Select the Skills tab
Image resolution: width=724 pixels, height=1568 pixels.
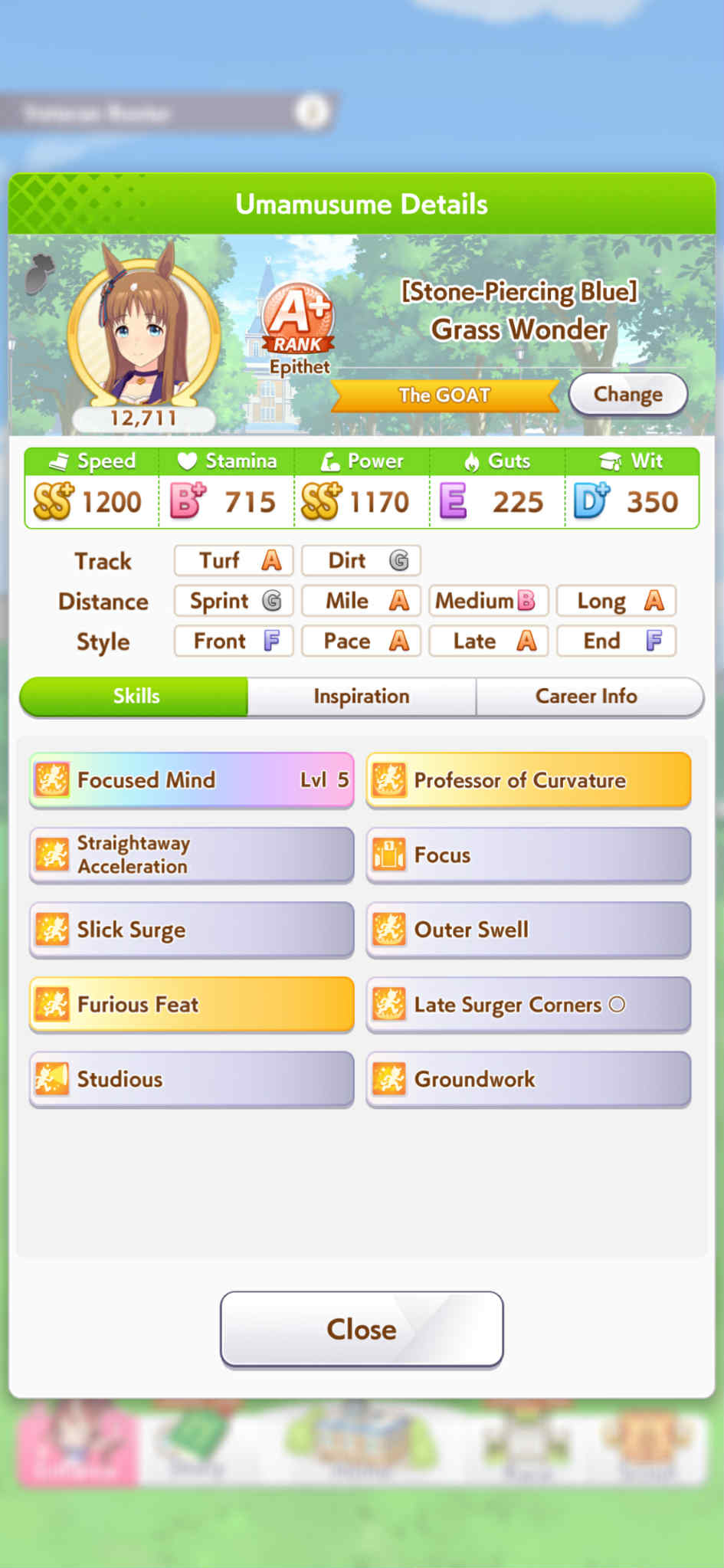134,696
